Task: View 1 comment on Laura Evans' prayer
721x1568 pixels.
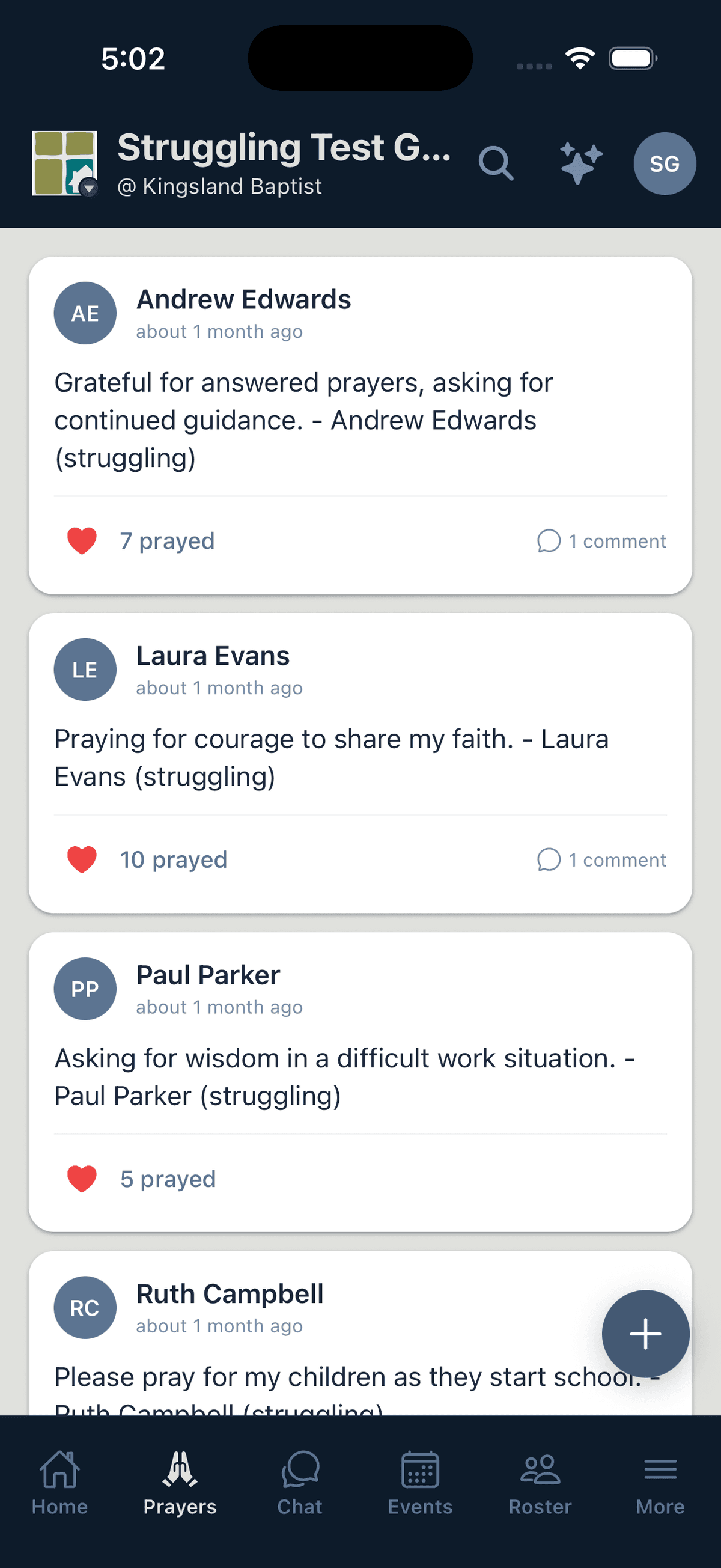Action: pos(603,859)
